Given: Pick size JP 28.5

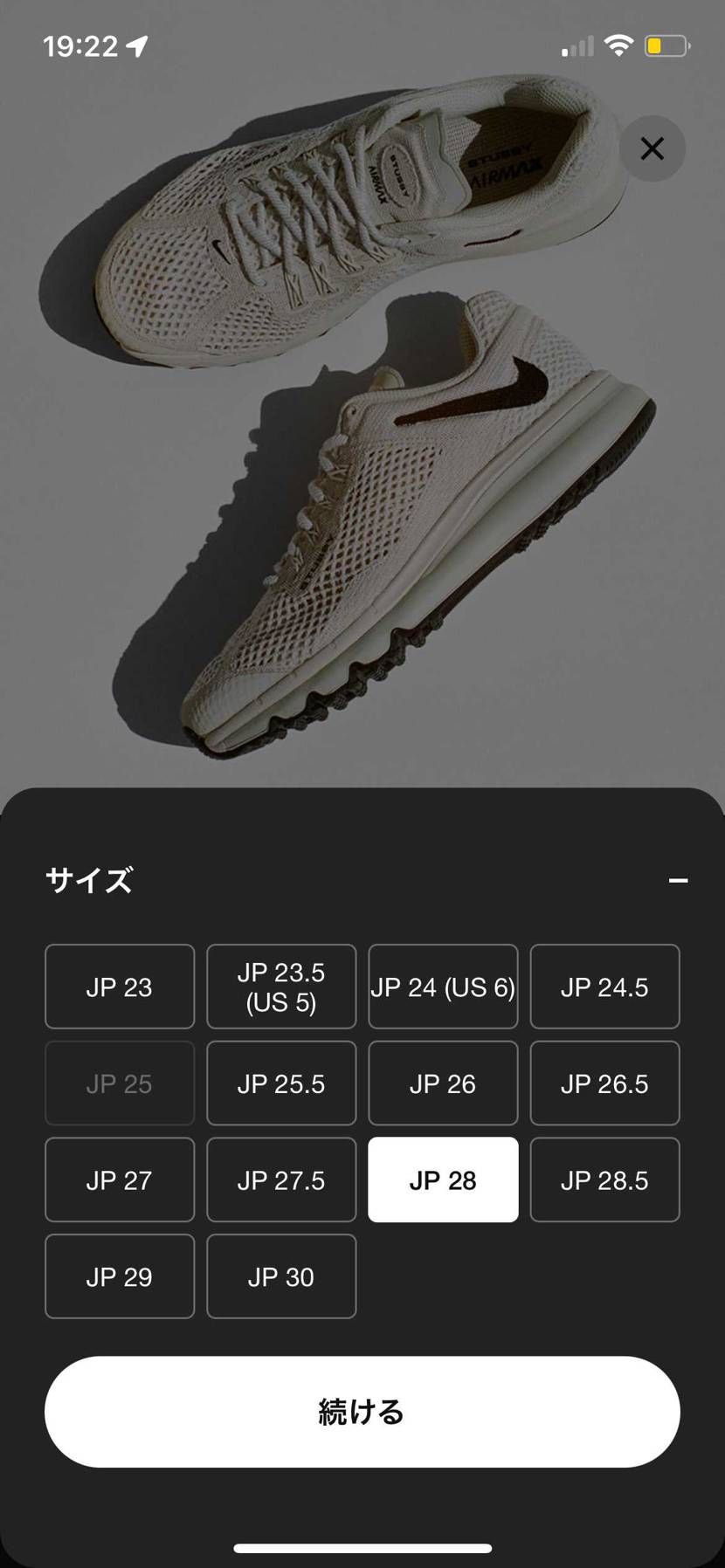Looking at the screenshot, I should click(604, 1180).
